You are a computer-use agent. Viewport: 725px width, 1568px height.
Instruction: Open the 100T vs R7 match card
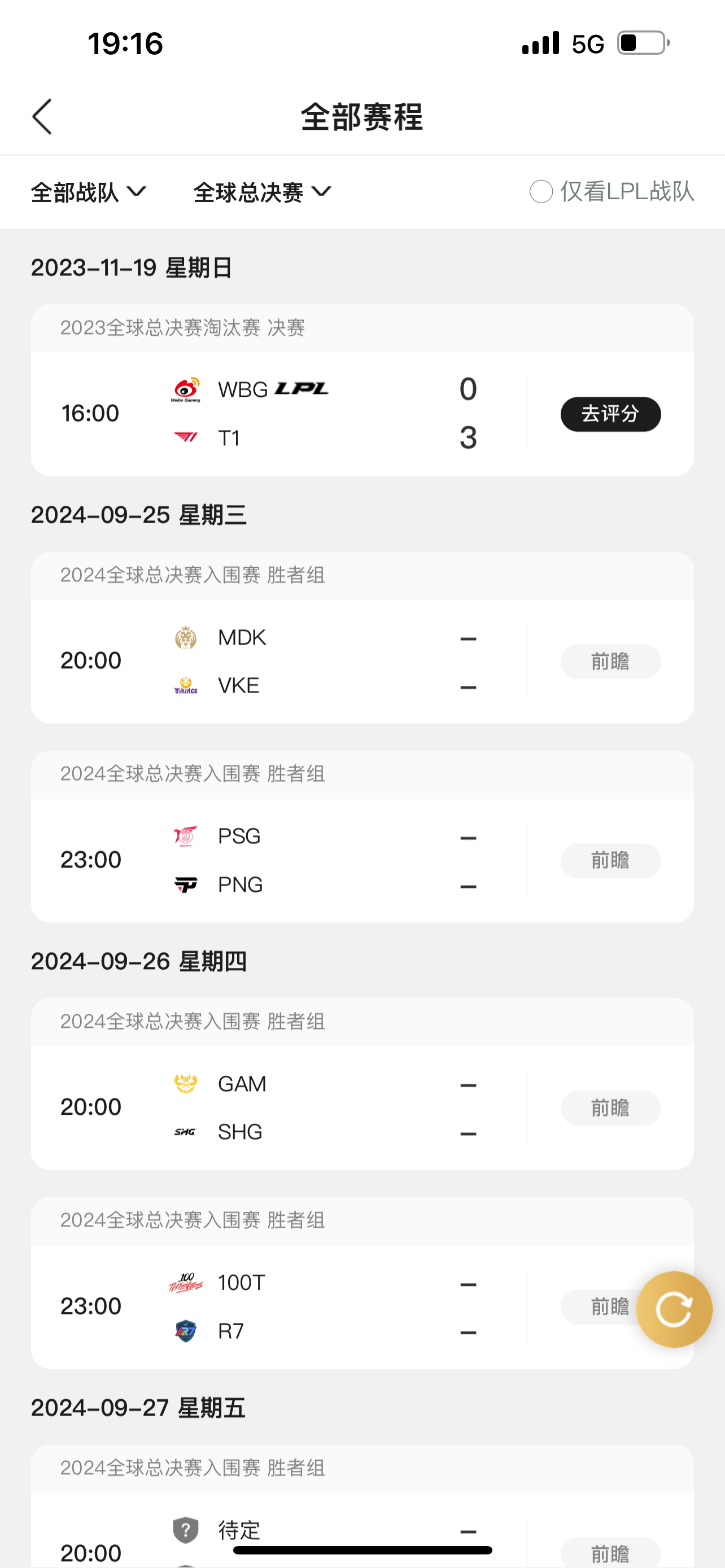tap(362, 1283)
